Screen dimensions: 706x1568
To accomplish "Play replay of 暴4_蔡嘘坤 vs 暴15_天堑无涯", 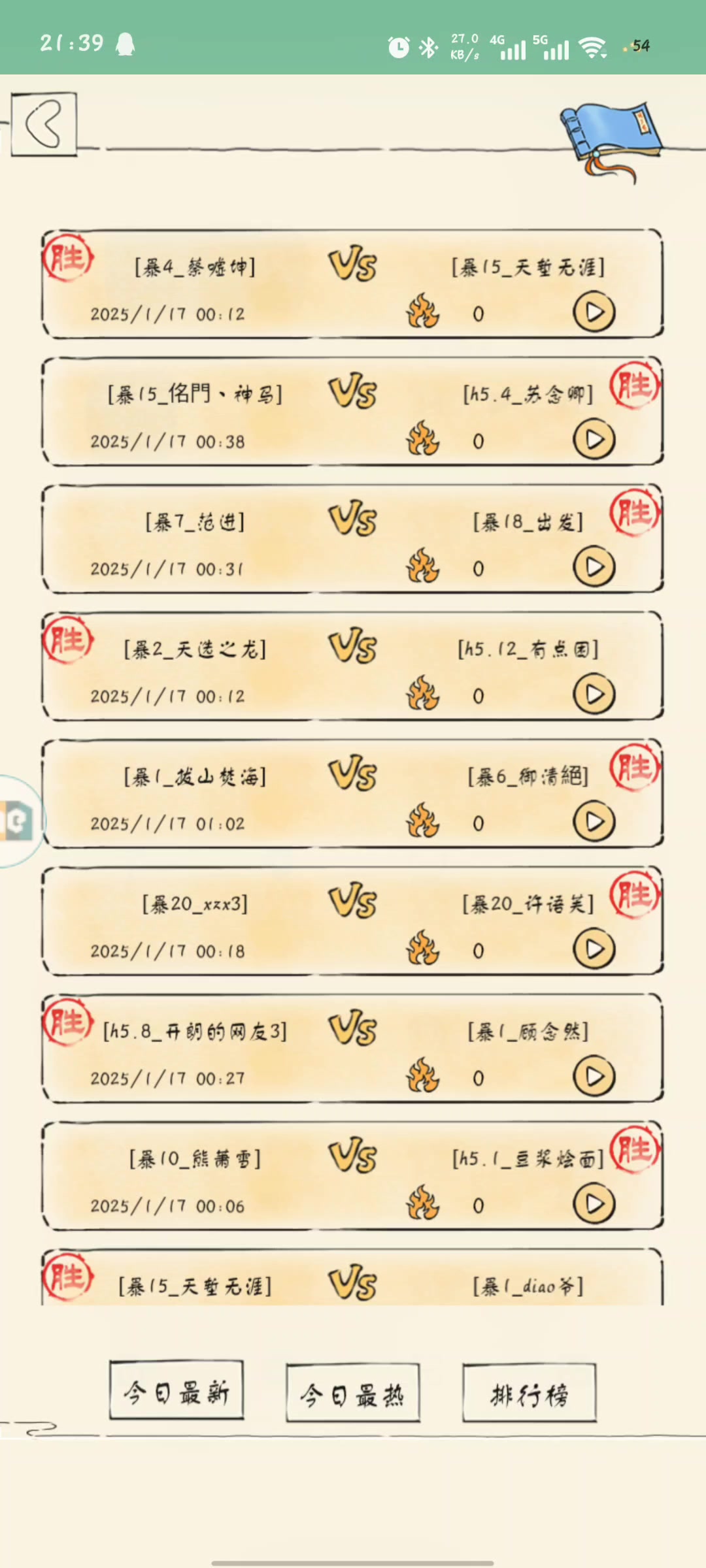I will 594,312.
